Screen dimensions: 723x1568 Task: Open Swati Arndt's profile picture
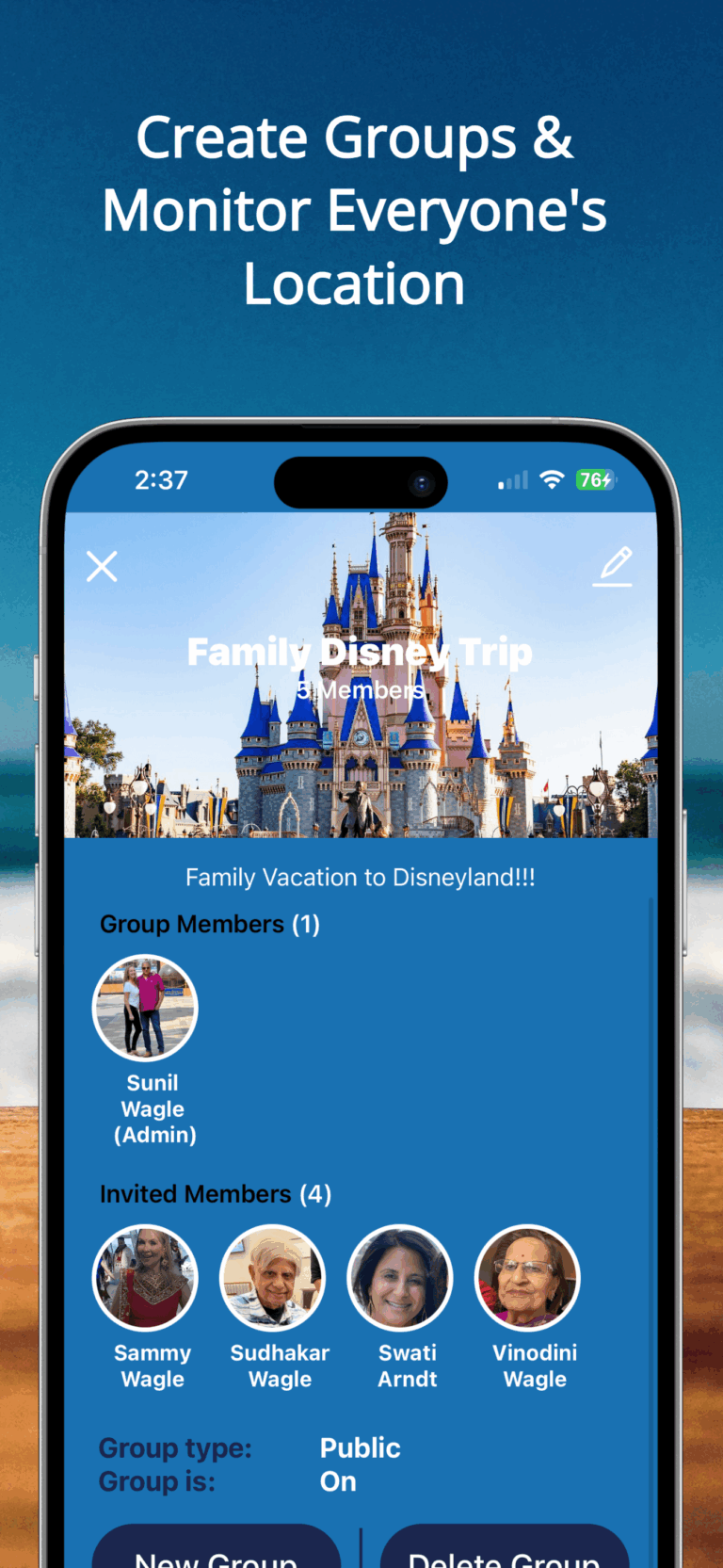coord(400,1277)
